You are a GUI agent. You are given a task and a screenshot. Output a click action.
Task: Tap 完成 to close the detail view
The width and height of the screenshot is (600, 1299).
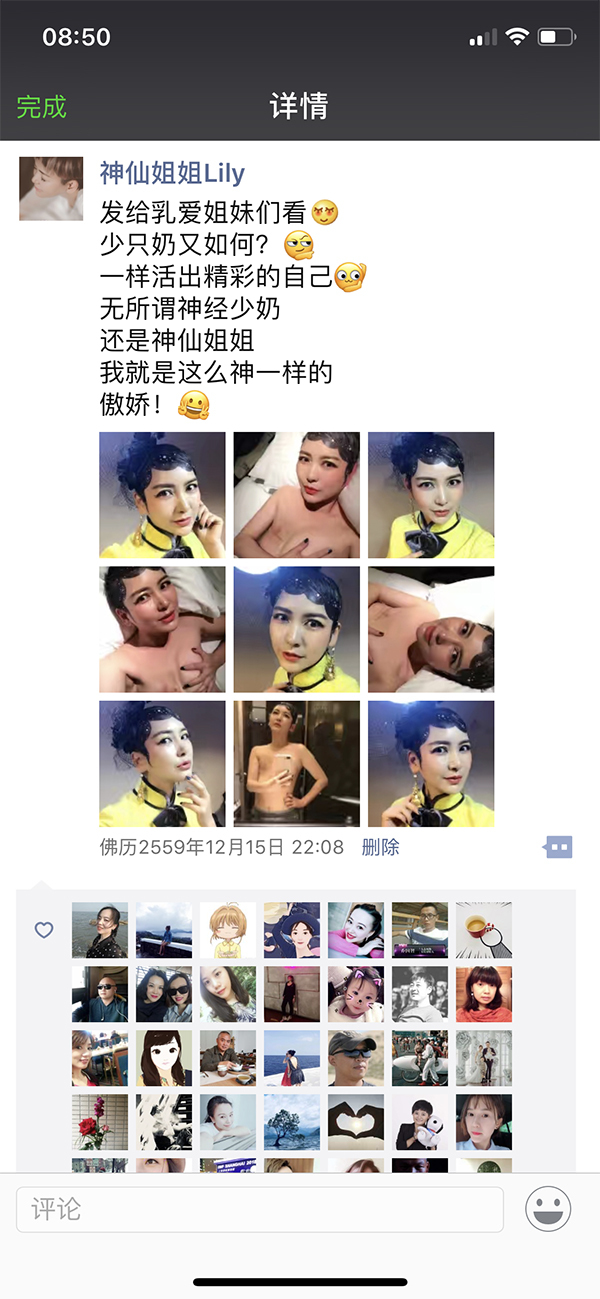click(41, 106)
